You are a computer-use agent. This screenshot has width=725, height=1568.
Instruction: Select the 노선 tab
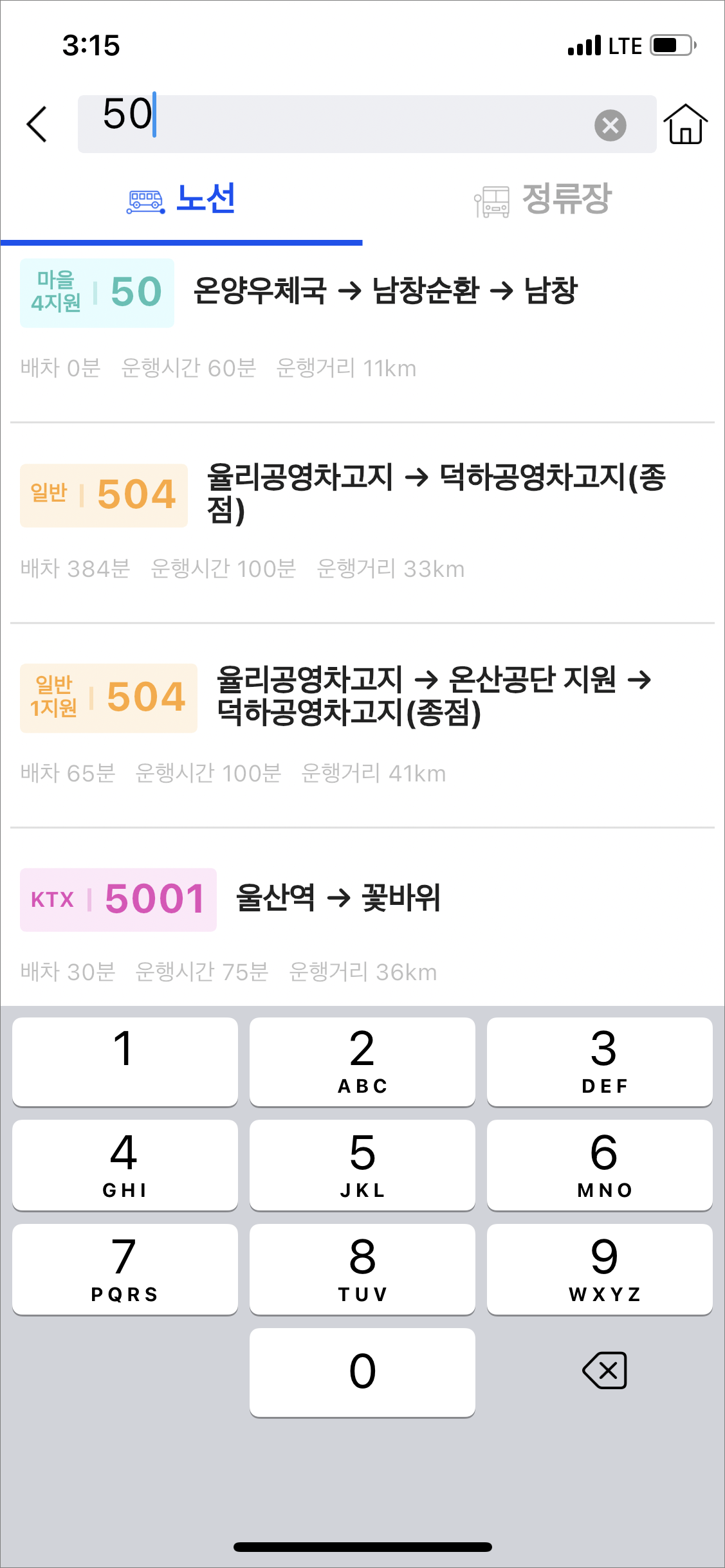click(181, 199)
